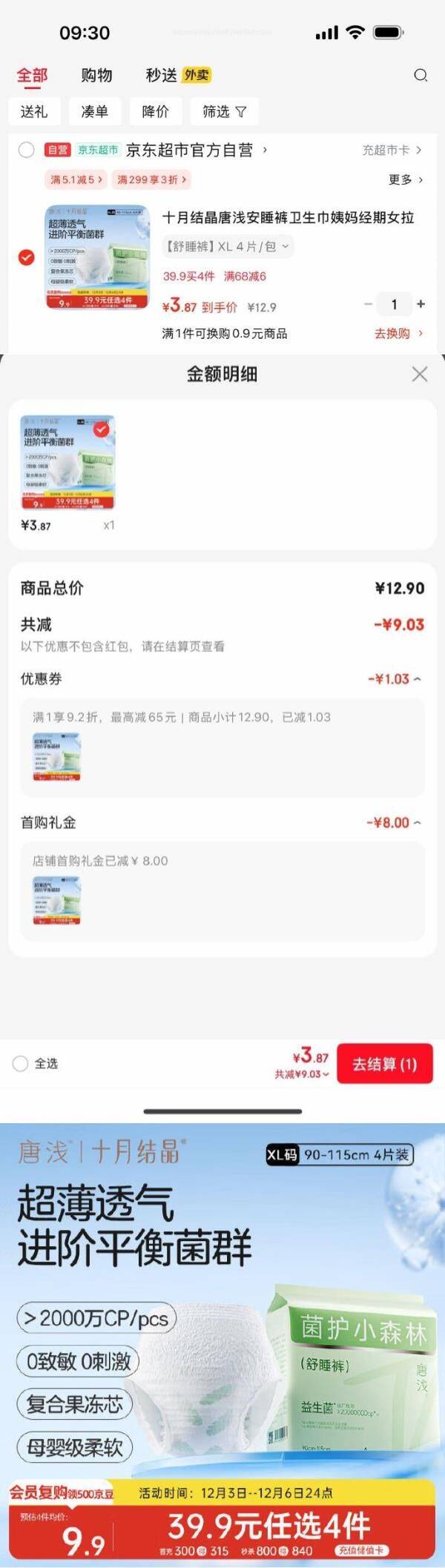
Task: Switch to the 购物 tab
Action: point(96,75)
